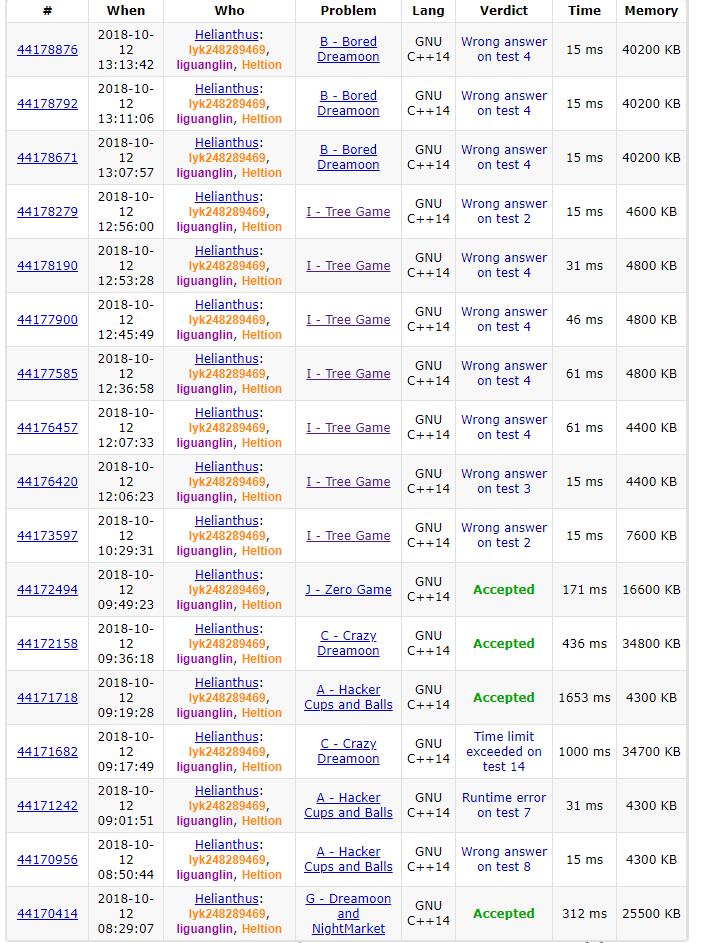View submission 44173597
This screenshot has width=701, height=943.
coord(47,536)
